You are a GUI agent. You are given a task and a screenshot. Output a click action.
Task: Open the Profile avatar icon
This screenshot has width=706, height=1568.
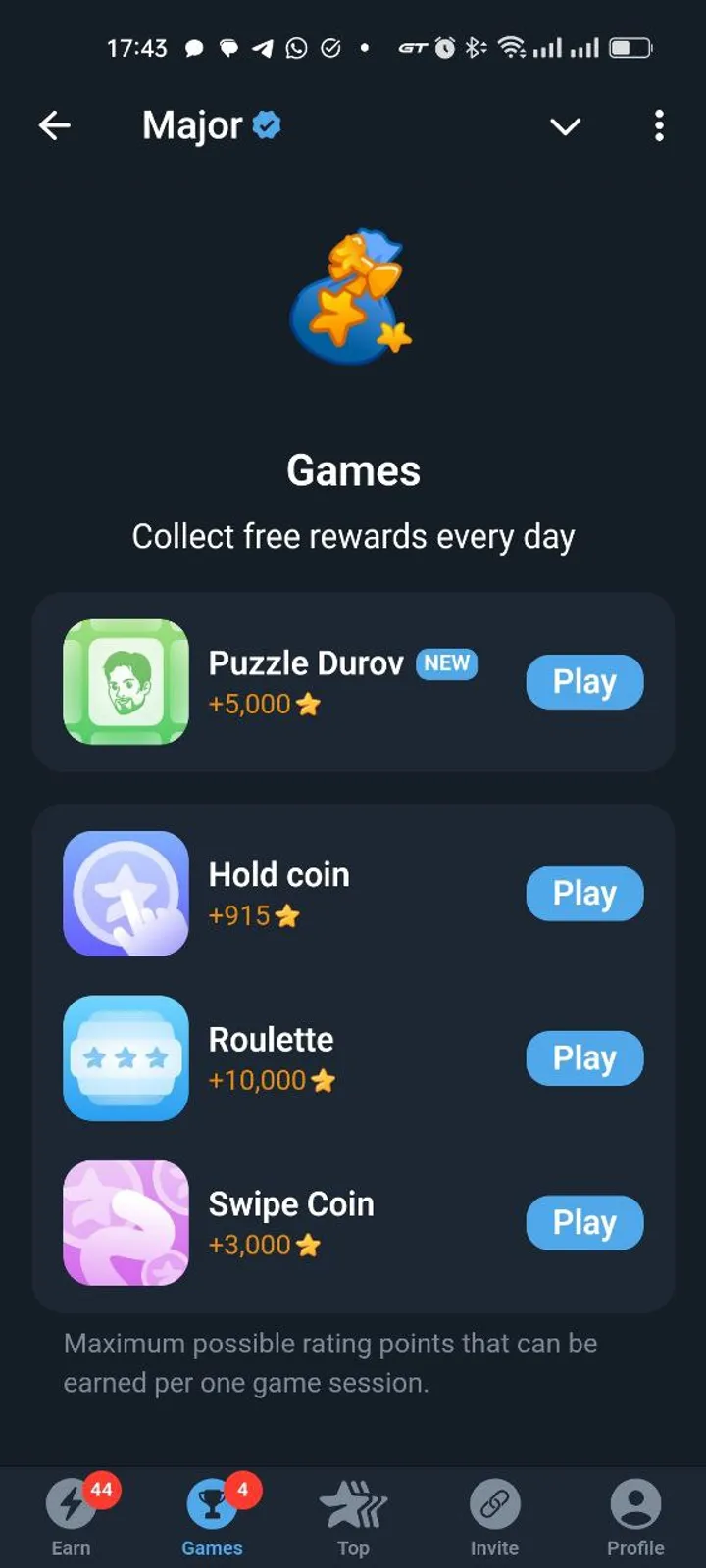(x=635, y=1504)
